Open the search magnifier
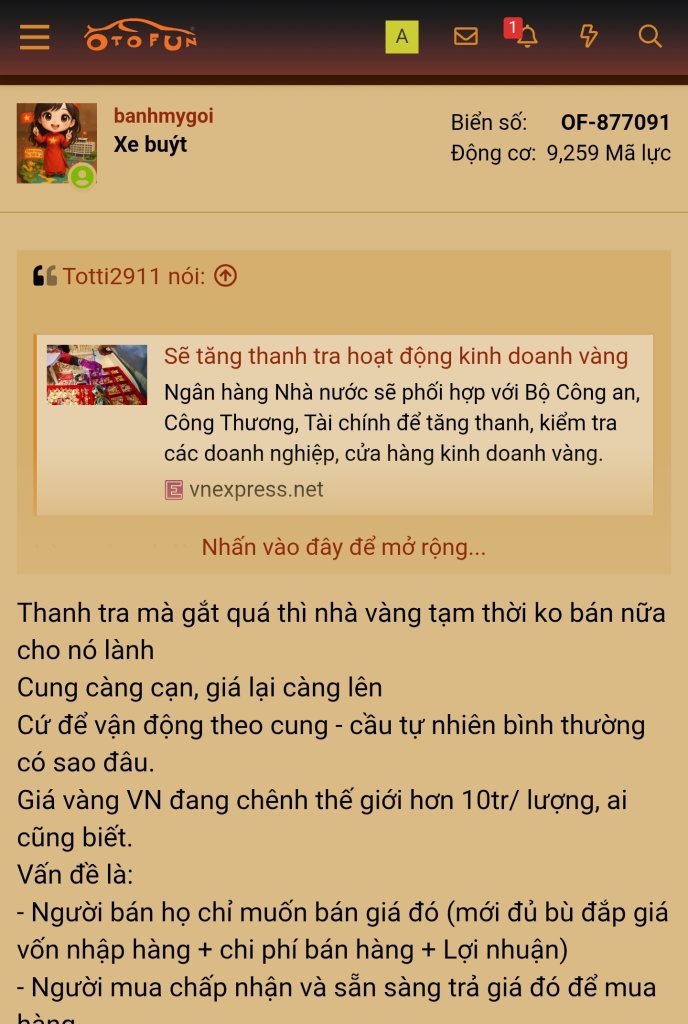 coord(650,37)
